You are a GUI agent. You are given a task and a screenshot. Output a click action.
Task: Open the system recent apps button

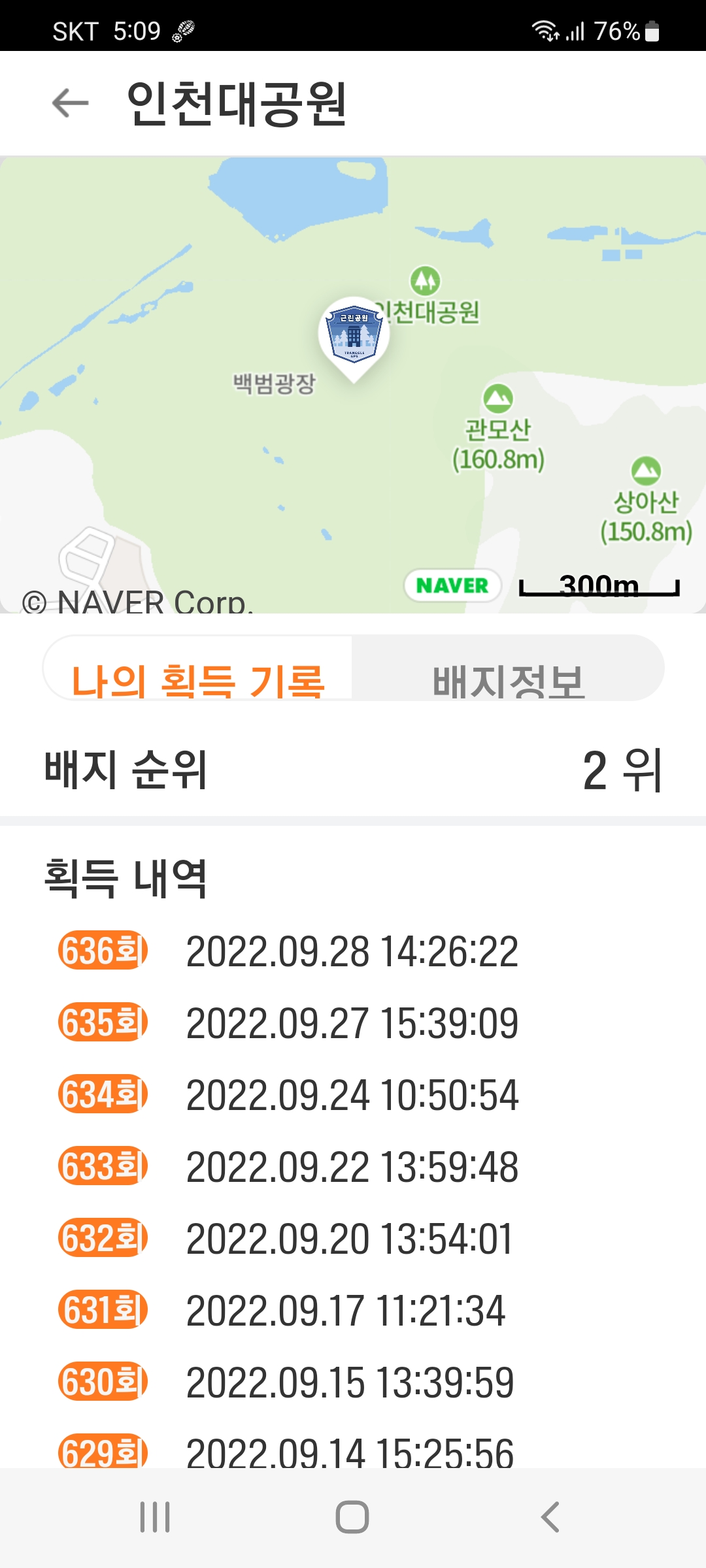point(155,1517)
